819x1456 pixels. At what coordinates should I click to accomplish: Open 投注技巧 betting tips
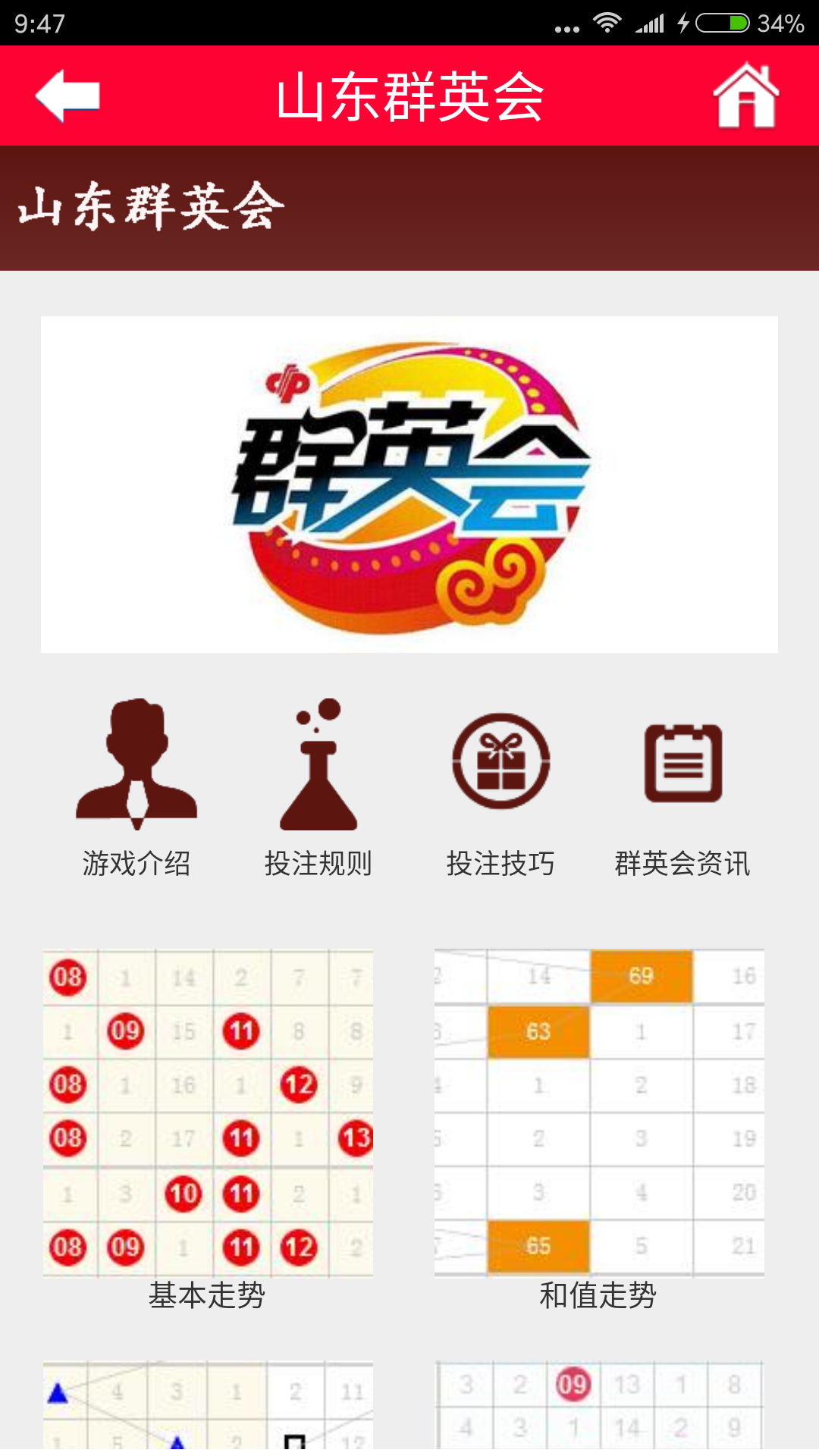(500, 789)
